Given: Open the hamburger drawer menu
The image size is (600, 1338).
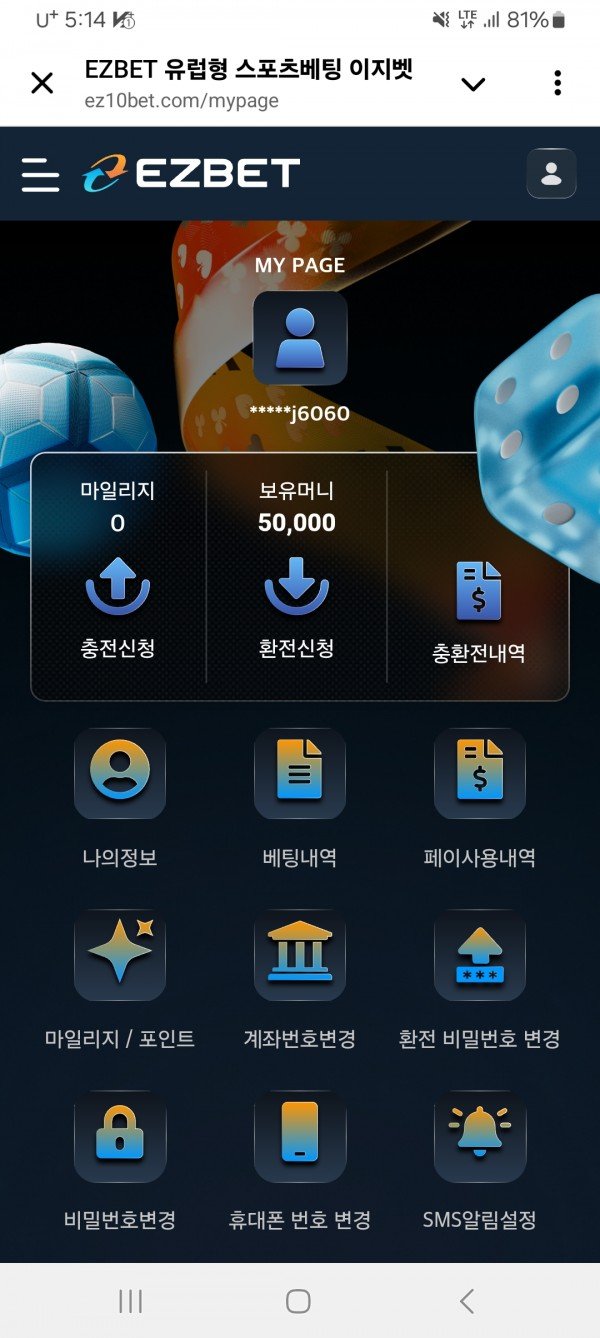Looking at the screenshot, I should (x=40, y=173).
